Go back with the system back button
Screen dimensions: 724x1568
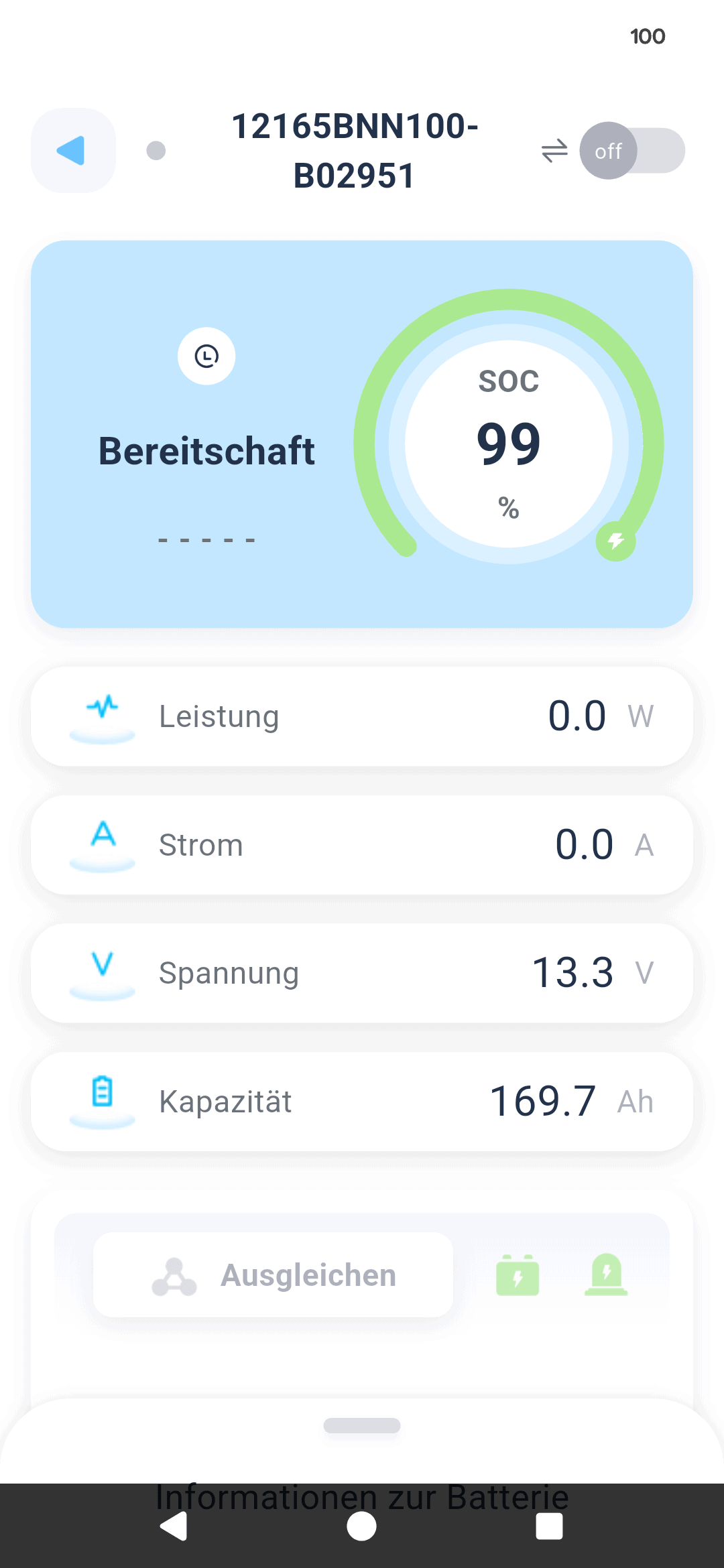coord(174,1526)
